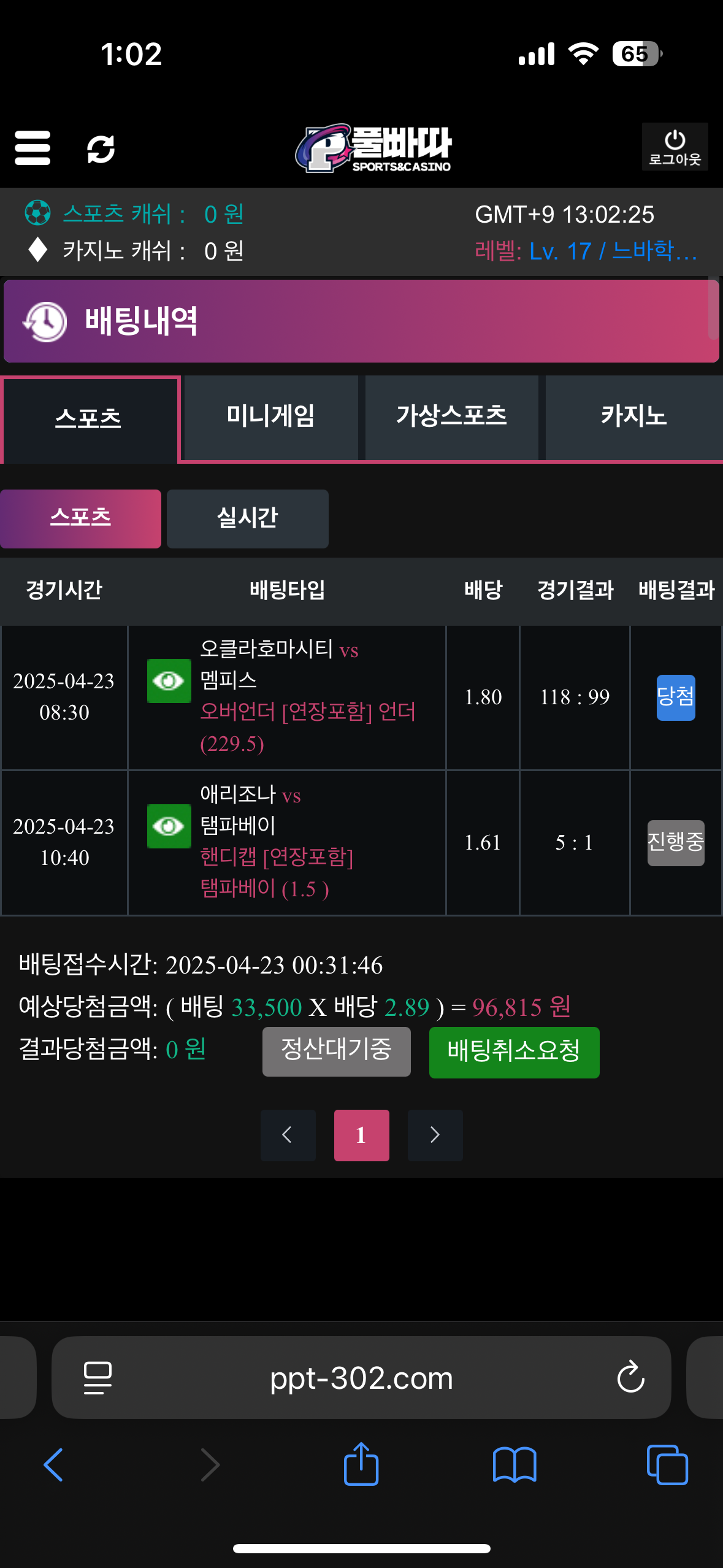Tap the 정산대기중 status button
This screenshot has height=1568, width=723.
coord(336,1051)
